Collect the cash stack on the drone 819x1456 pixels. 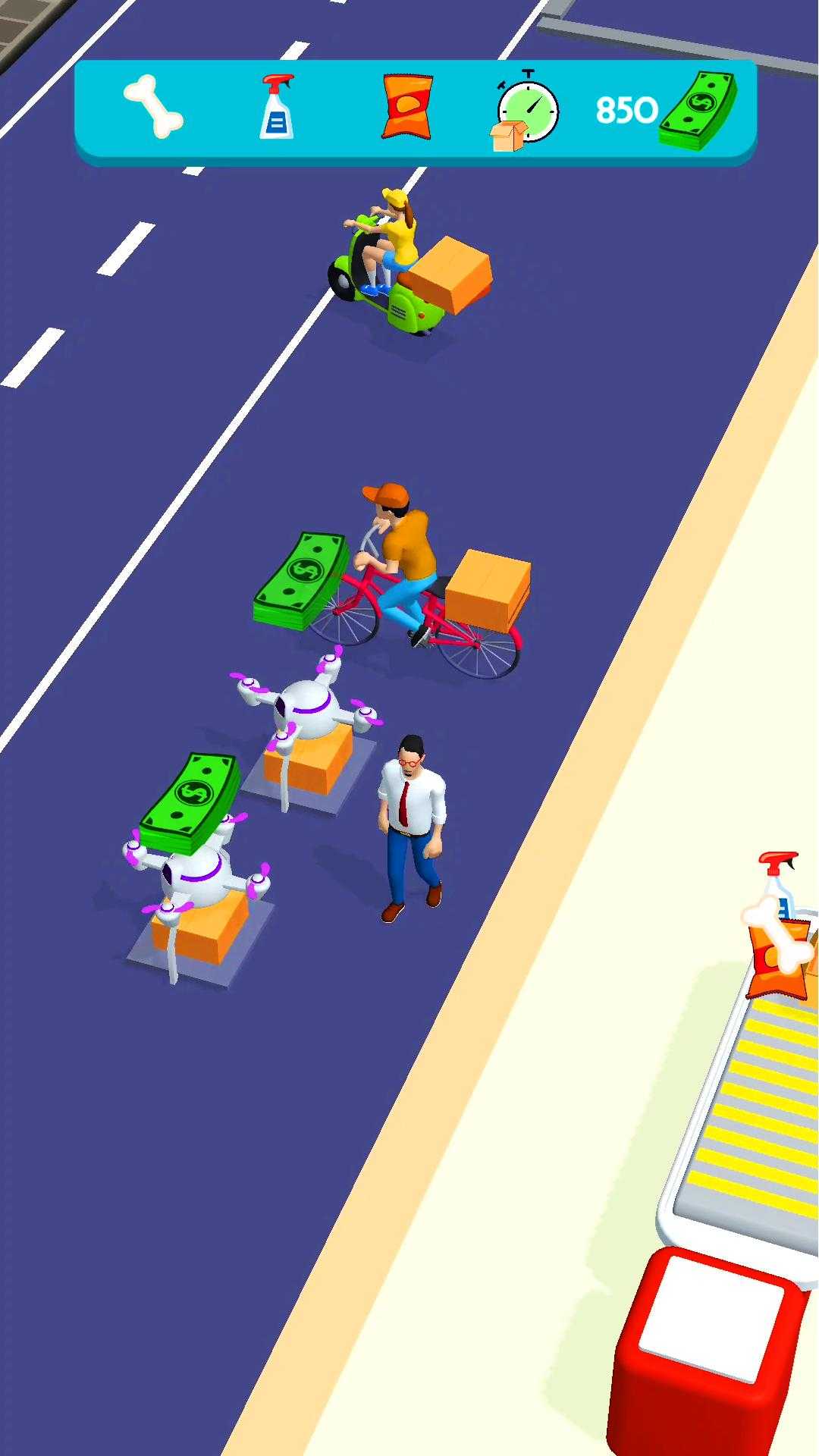[190, 802]
